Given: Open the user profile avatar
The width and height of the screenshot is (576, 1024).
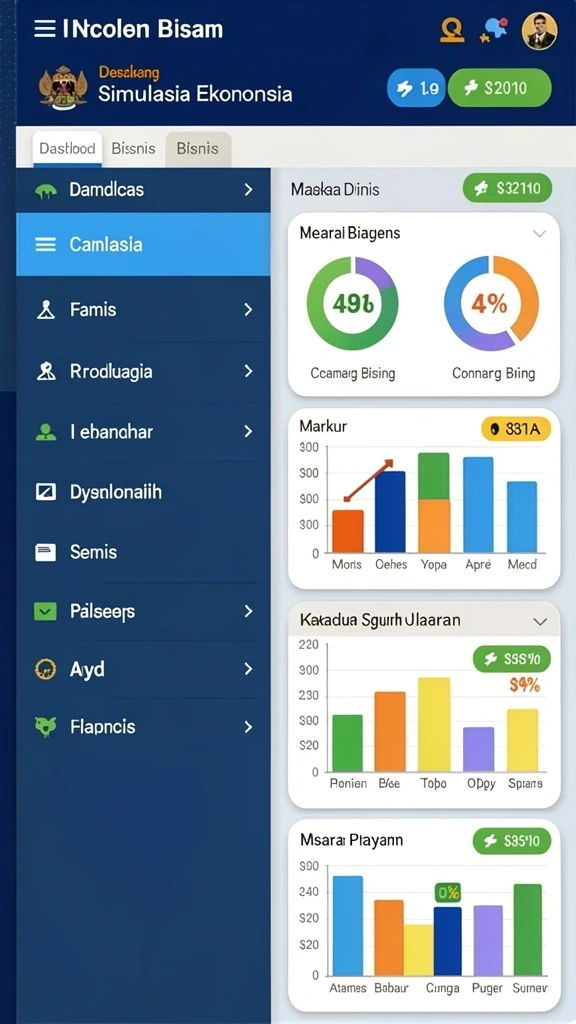Looking at the screenshot, I should coord(539,31).
